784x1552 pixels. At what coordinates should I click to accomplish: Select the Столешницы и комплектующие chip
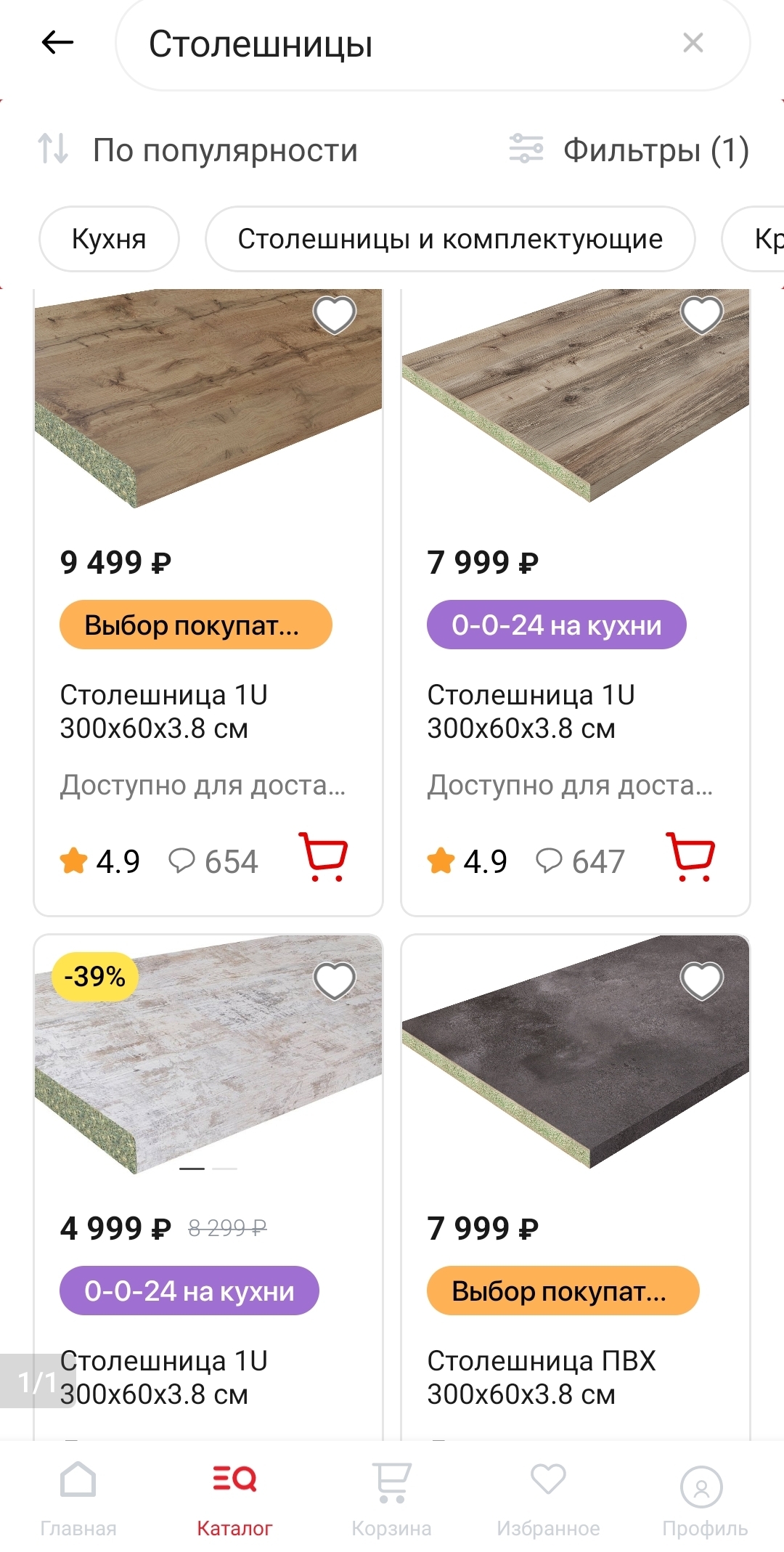[x=450, y=239]
